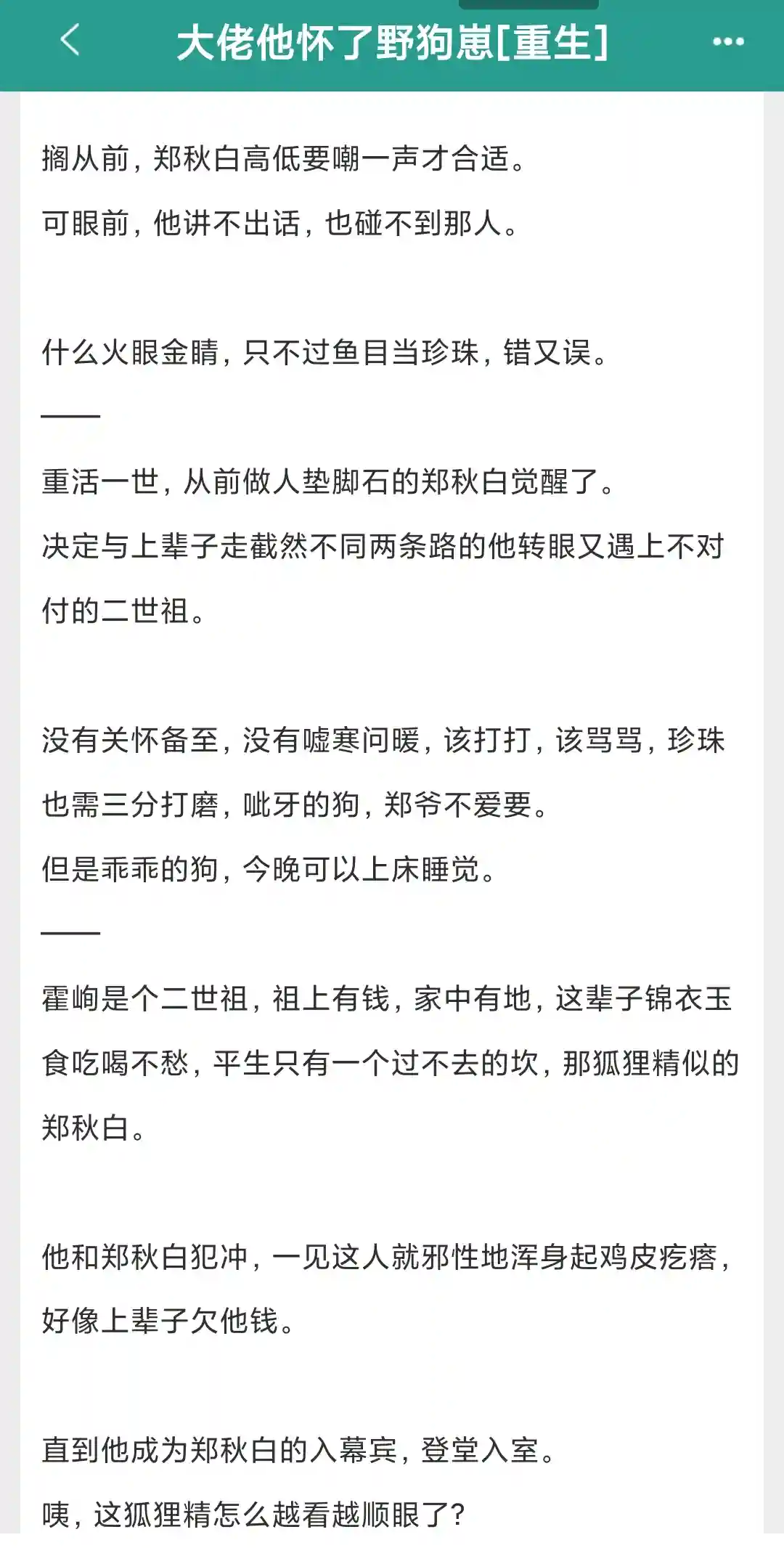
Task: Open the three-dot overflow menu
Action: click(x=728, y=42)
